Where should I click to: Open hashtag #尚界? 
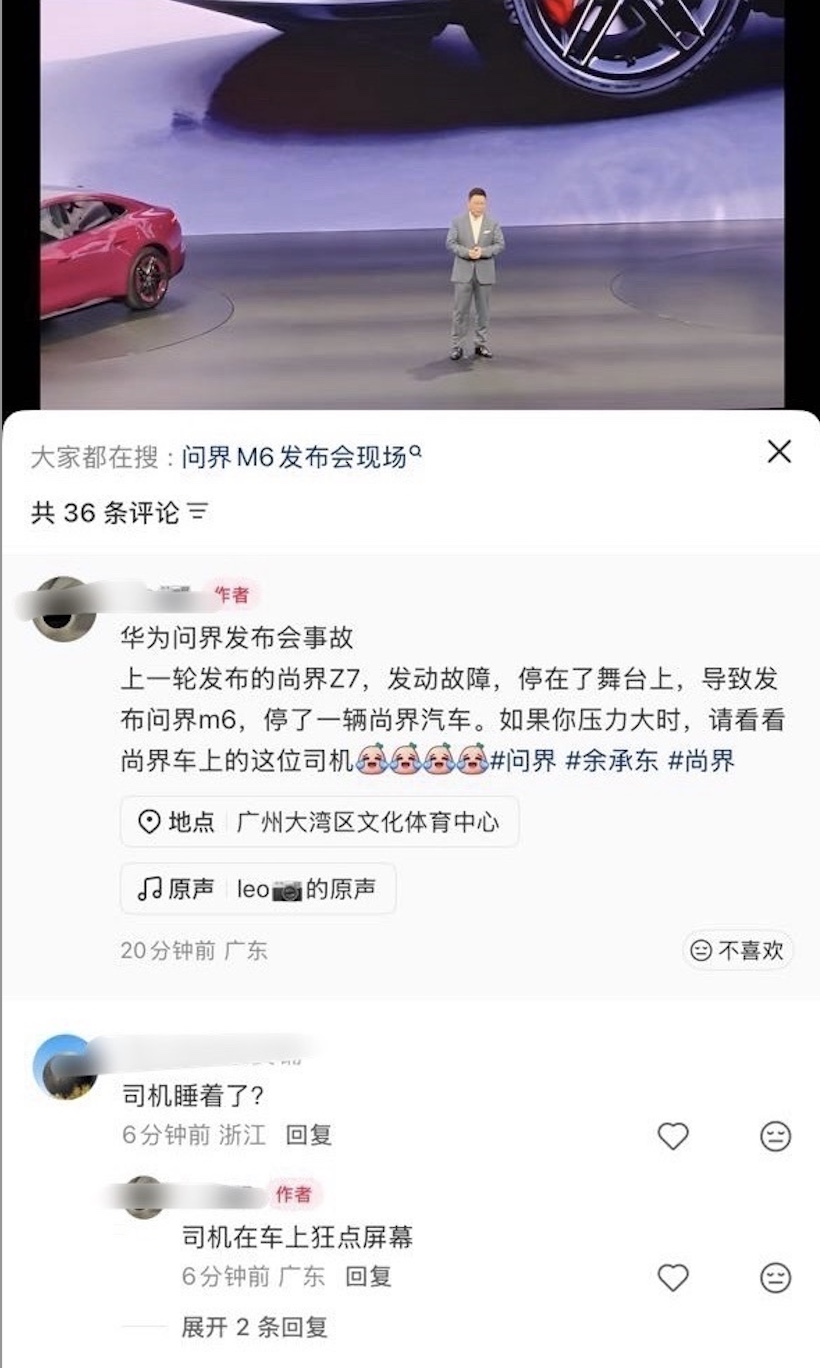[x=701, y=760]
